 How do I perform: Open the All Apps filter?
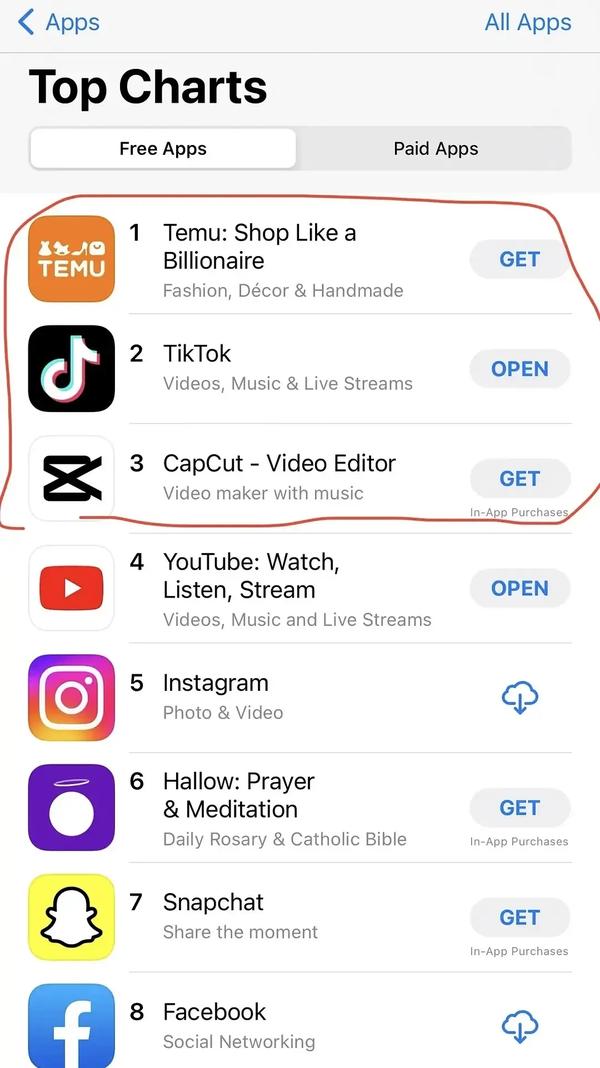(x=528, y=22)
